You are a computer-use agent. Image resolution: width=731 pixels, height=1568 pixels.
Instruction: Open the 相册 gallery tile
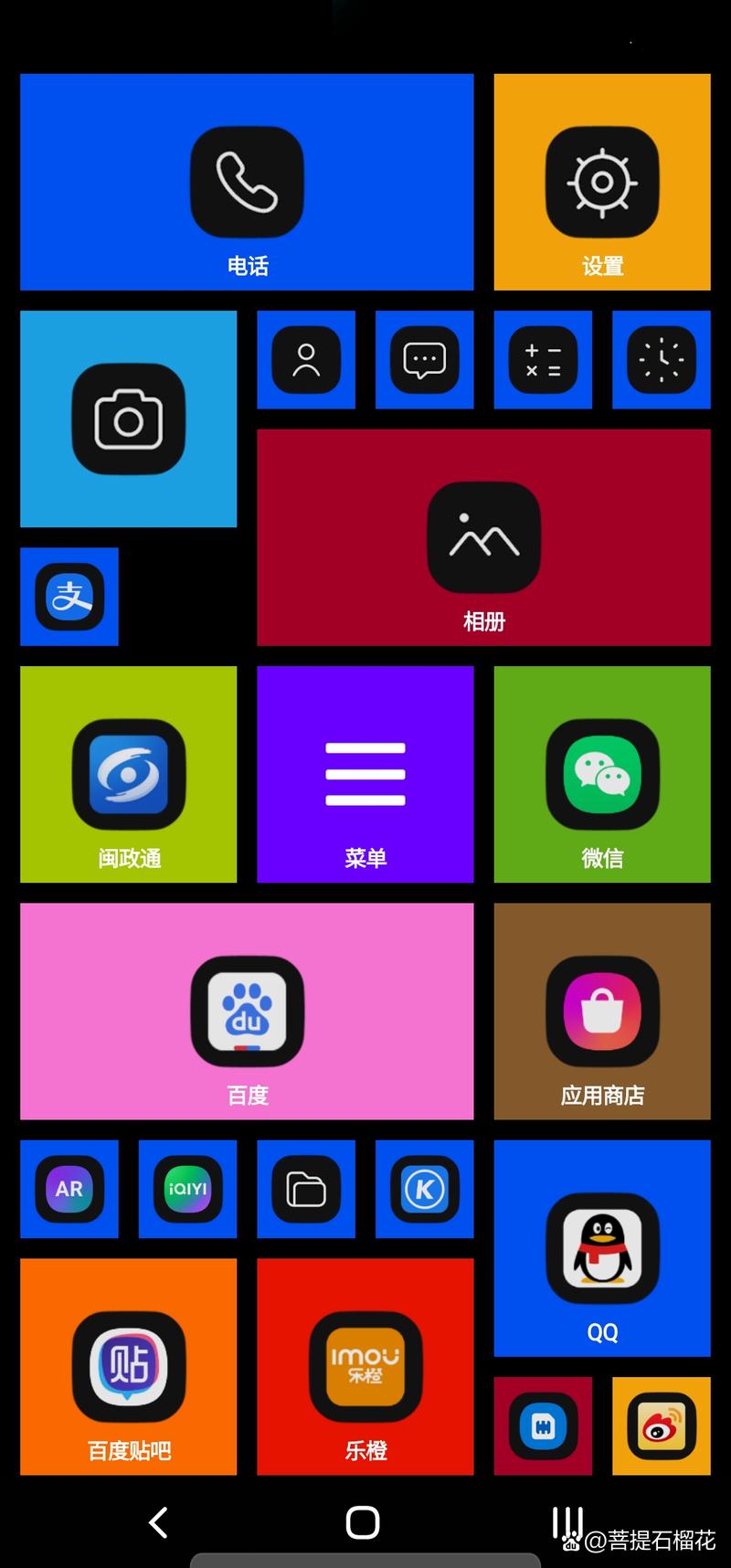coord(483,538)
